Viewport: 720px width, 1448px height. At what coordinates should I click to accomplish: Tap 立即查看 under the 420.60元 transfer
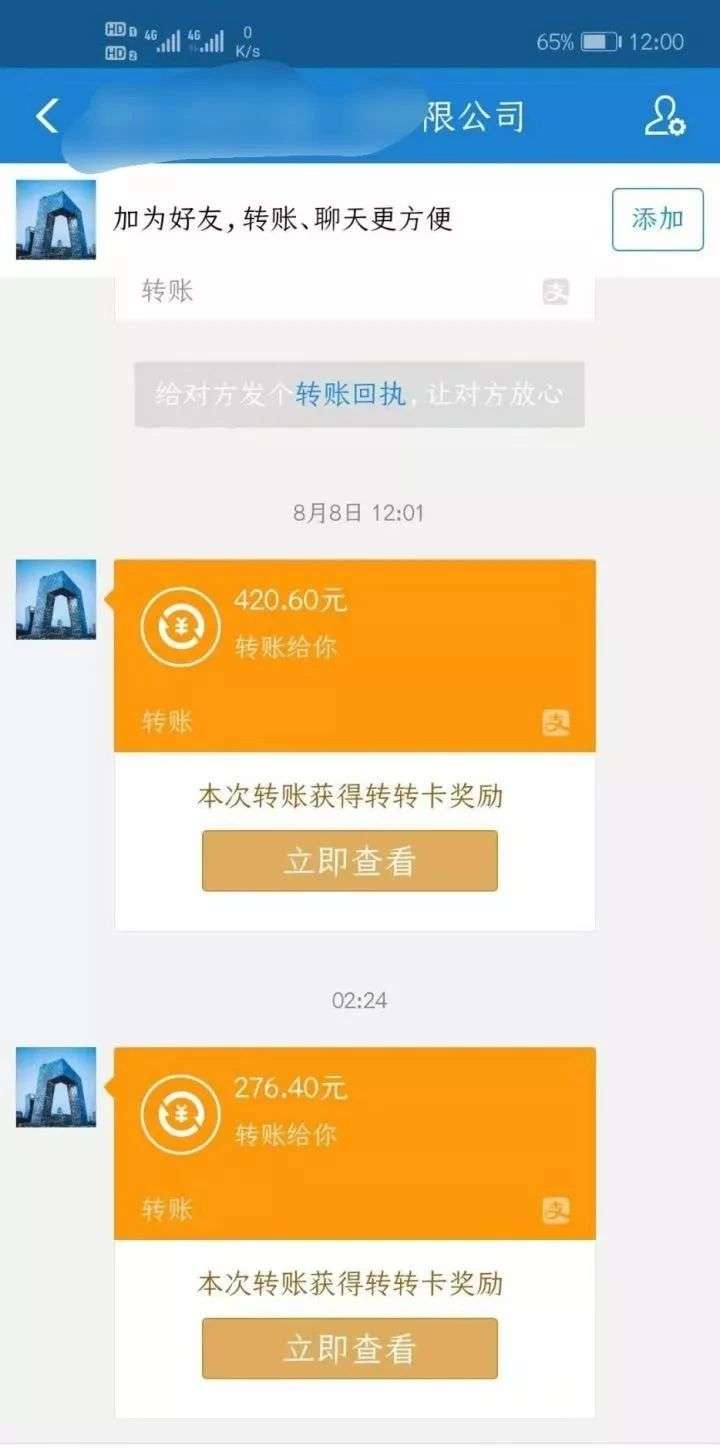[x=350, y=861]
